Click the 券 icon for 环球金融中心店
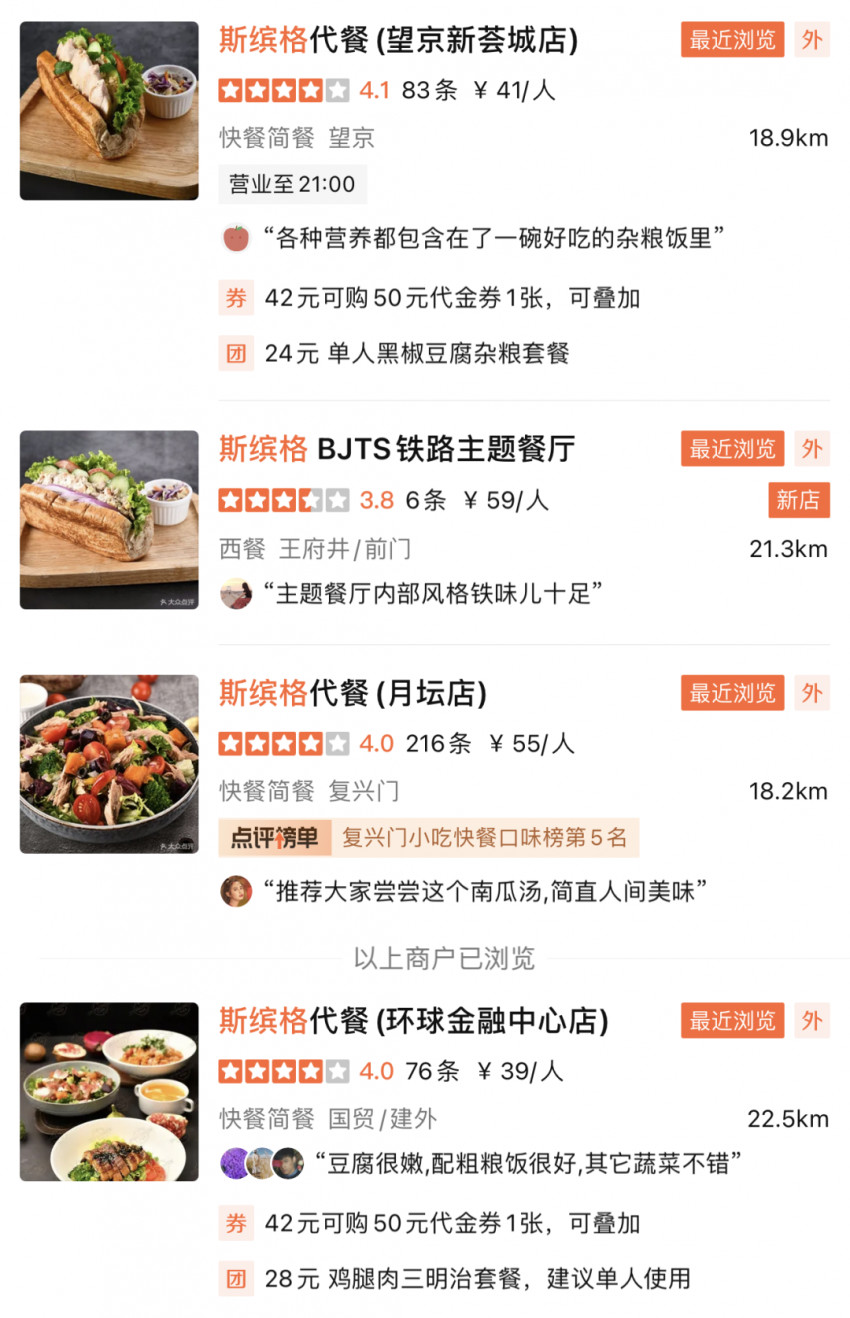 click(236, 1224)
